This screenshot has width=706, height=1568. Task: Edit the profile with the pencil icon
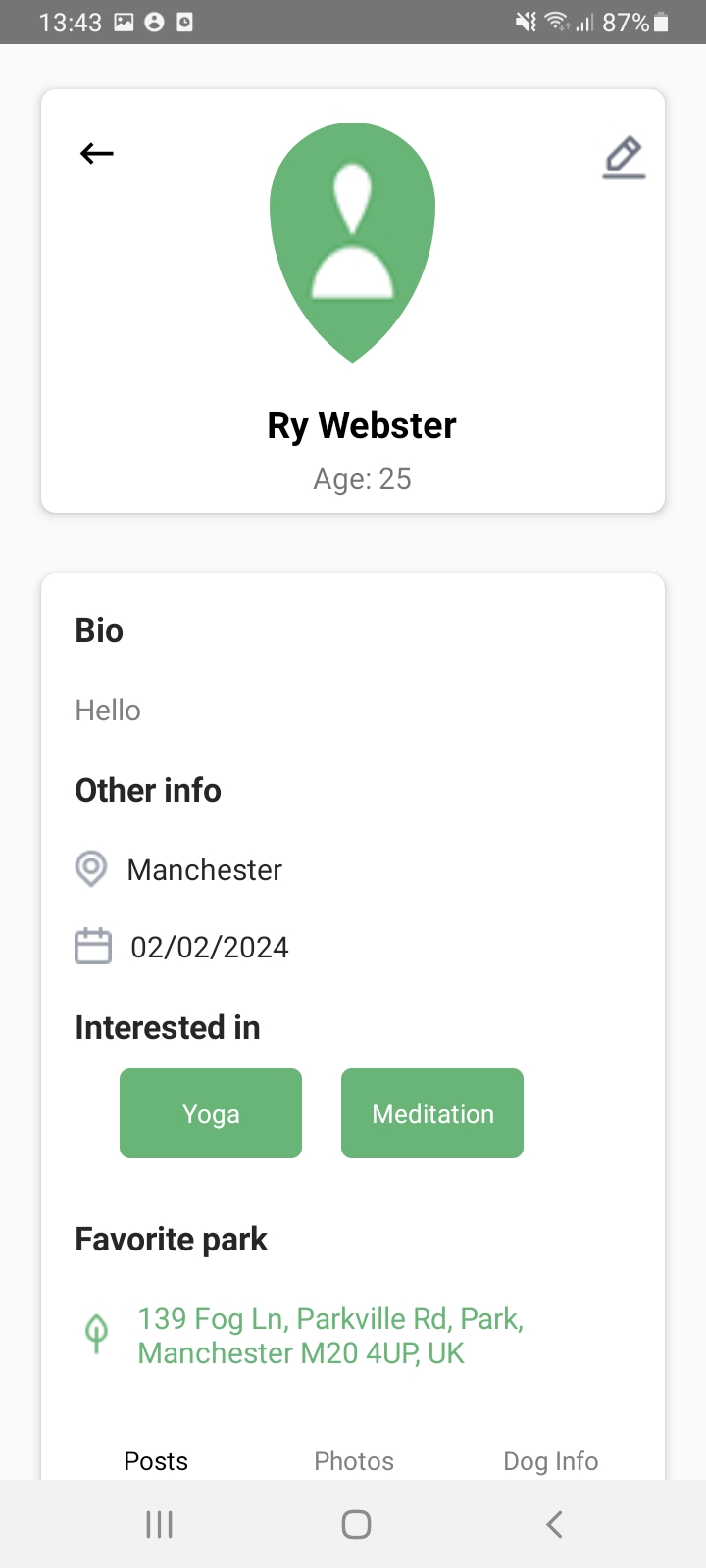[624, 158]
